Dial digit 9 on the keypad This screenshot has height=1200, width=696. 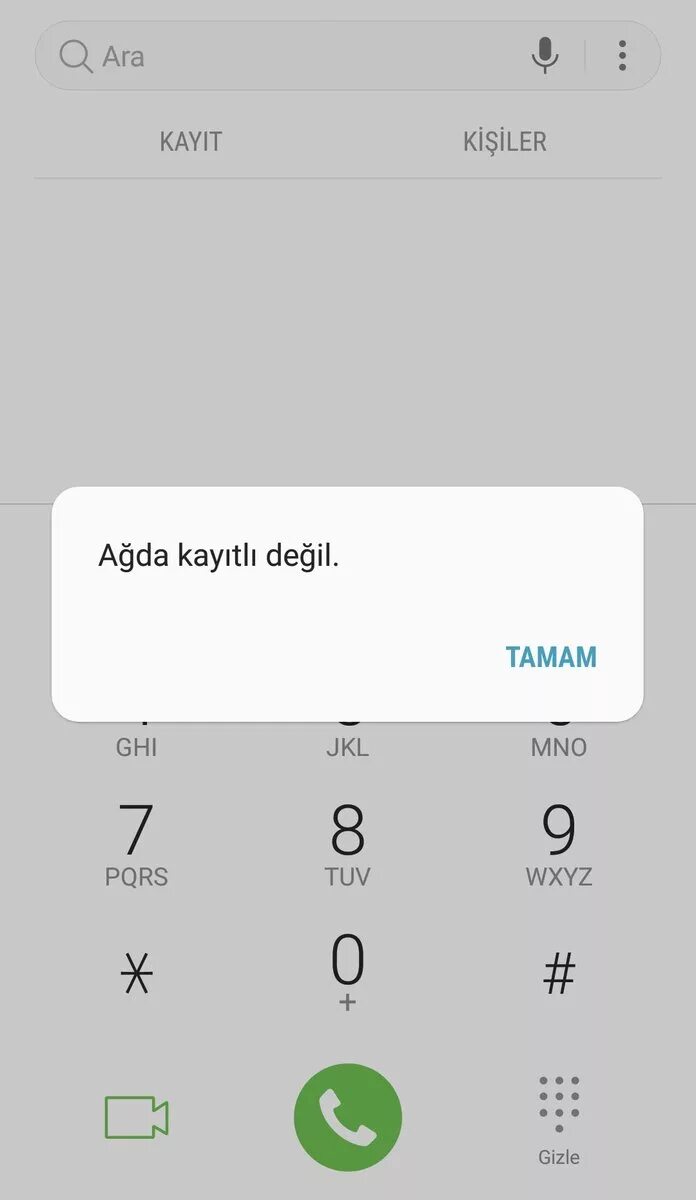point(558,843)
